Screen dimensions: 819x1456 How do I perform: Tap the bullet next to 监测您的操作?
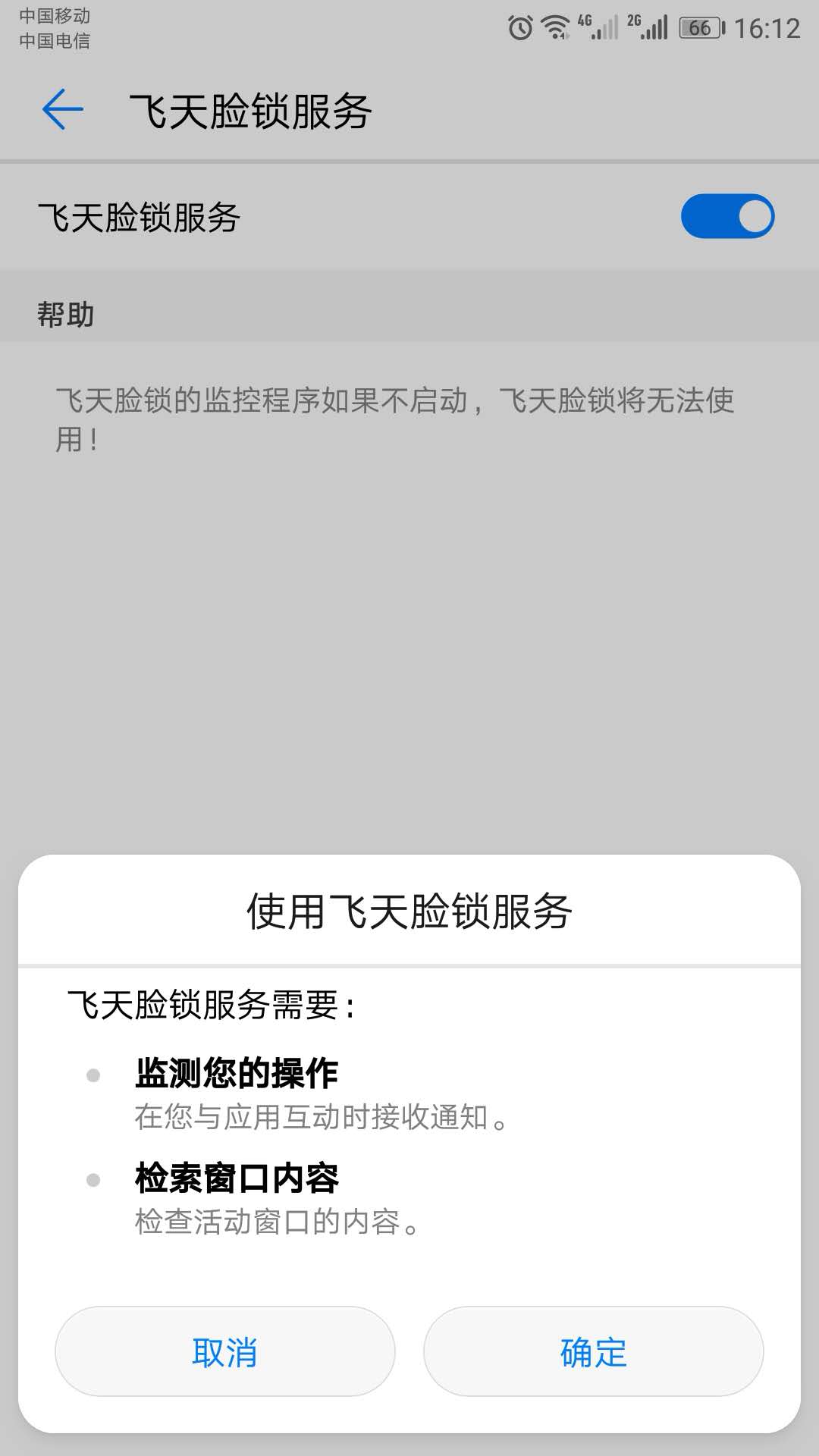coord(94,1073)
